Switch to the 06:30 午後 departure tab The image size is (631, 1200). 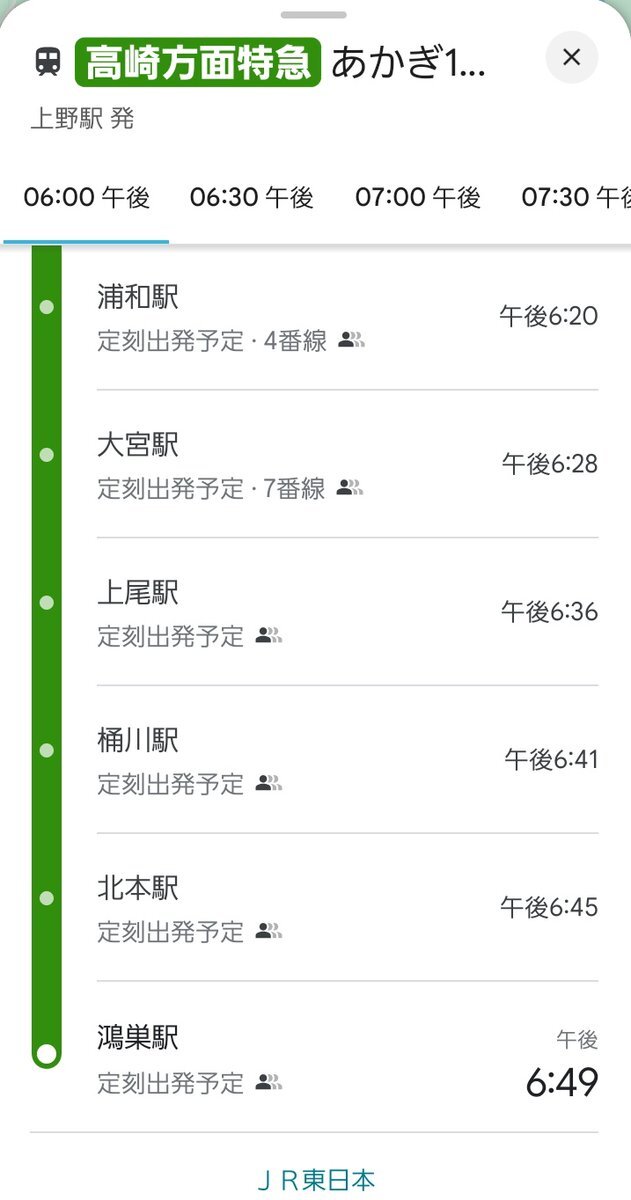(x=252, y=198)
